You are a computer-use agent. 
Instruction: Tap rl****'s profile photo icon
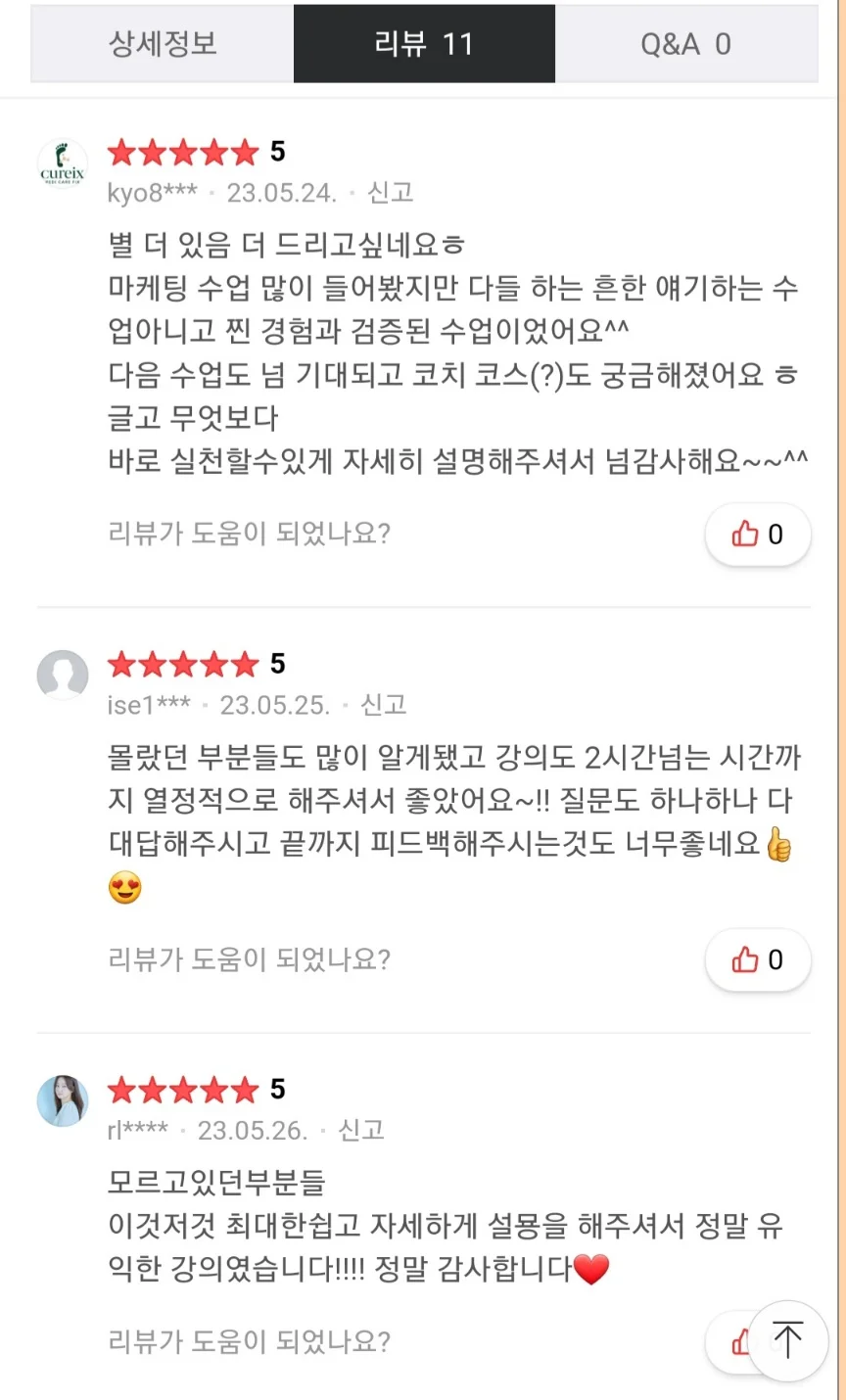[63, 1099]
